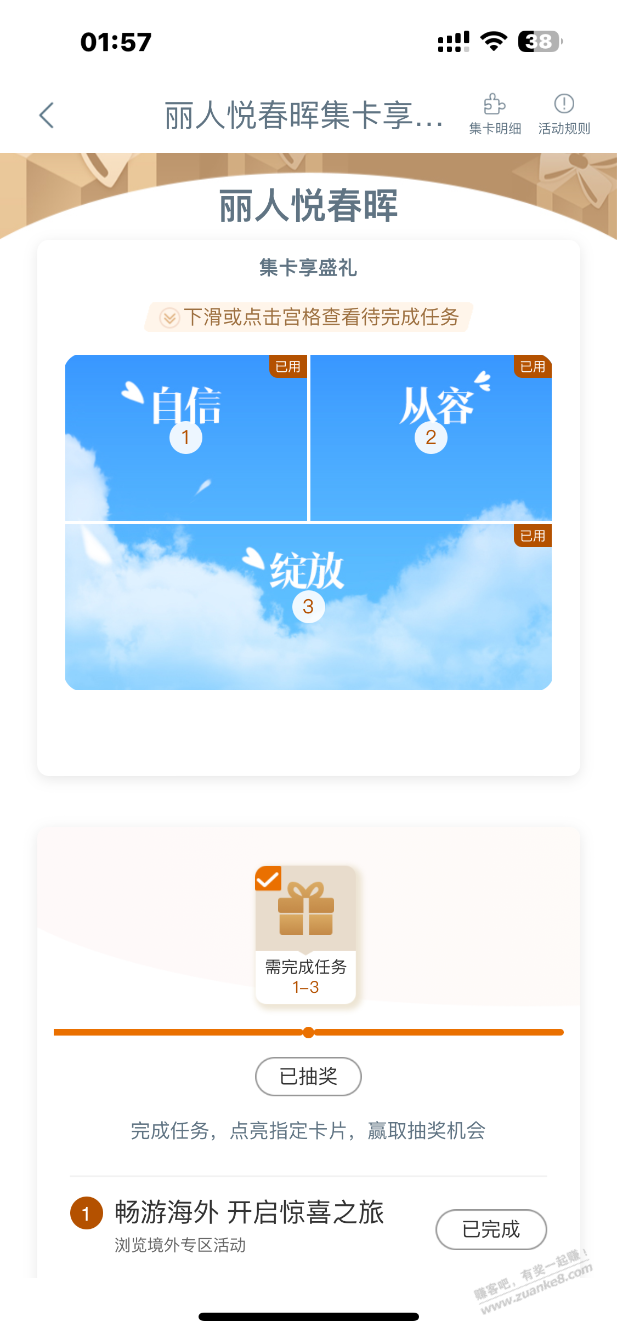Tap the 自信 card tile number 1

pos(186,437)
